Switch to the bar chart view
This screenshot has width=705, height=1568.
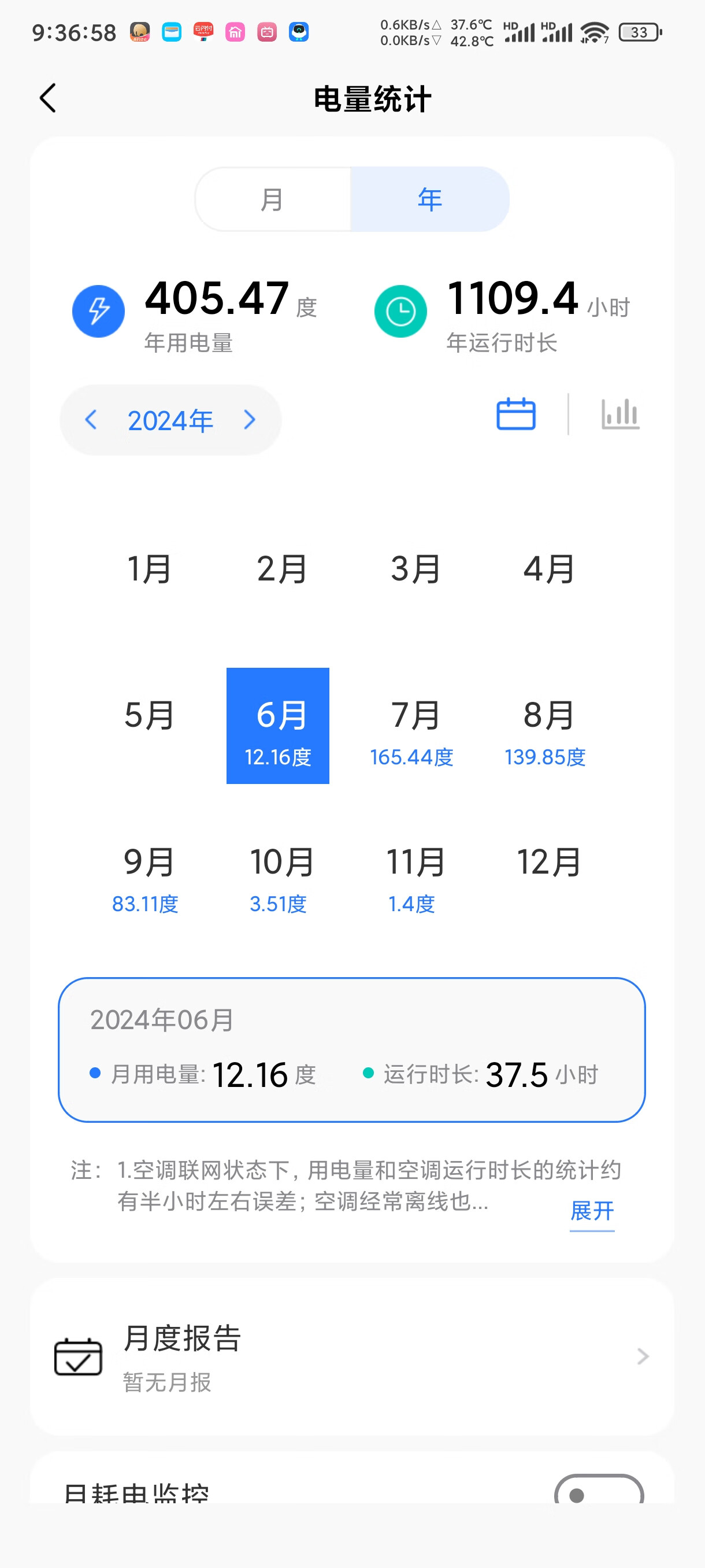point(620,414)
